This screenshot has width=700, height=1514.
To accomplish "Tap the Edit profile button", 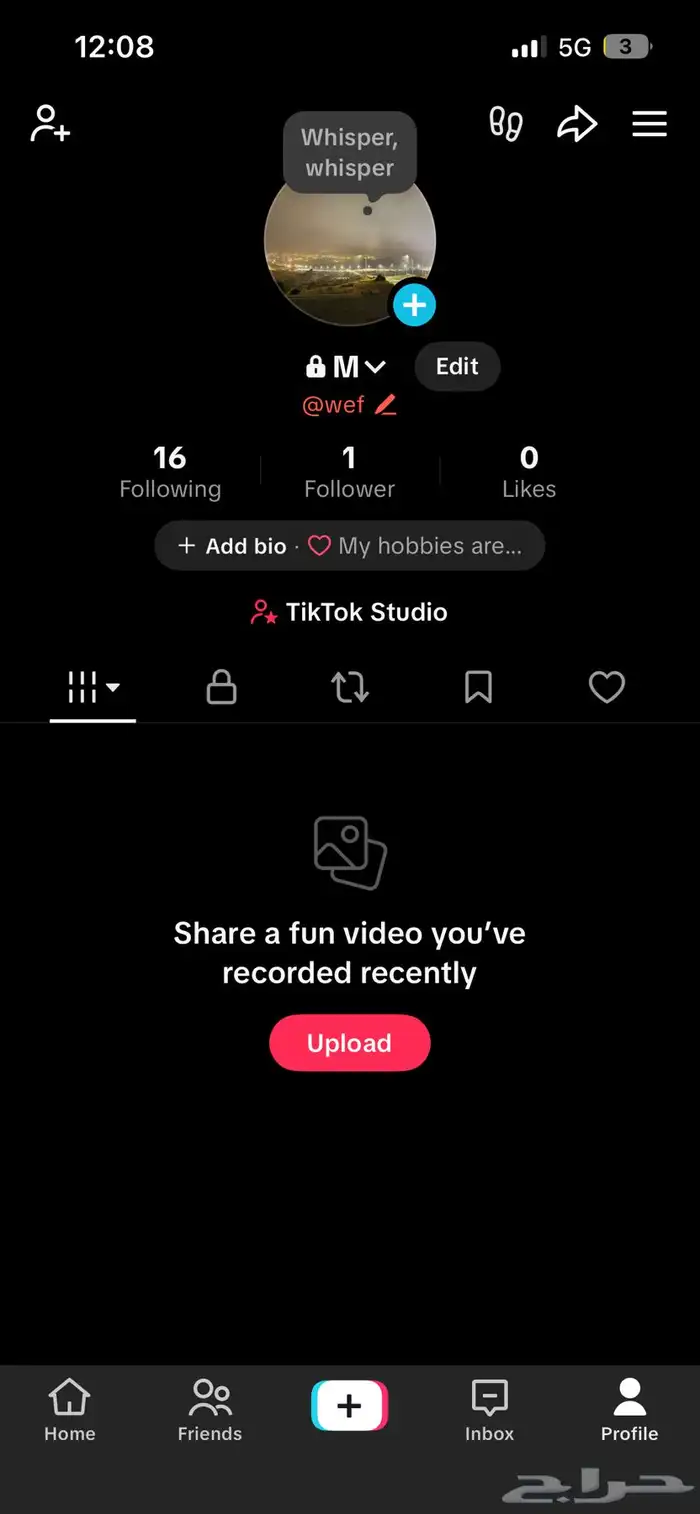I will 457,367.
